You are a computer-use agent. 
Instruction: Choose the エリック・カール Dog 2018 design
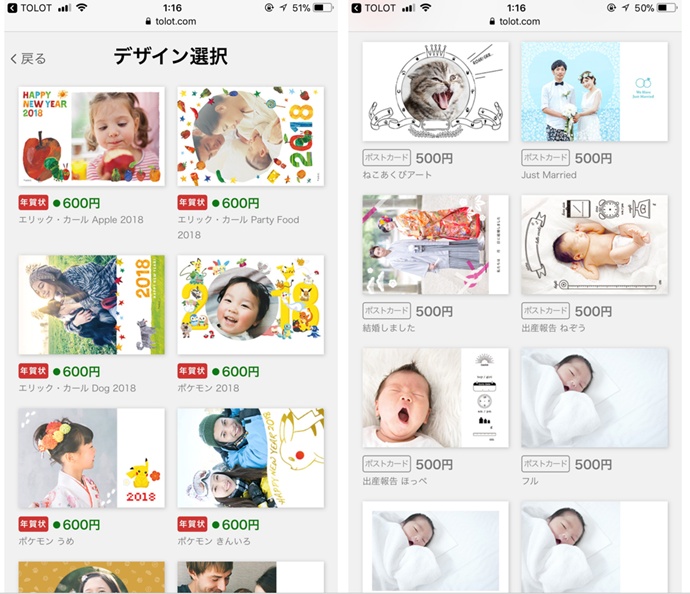(x=91, y=304)
